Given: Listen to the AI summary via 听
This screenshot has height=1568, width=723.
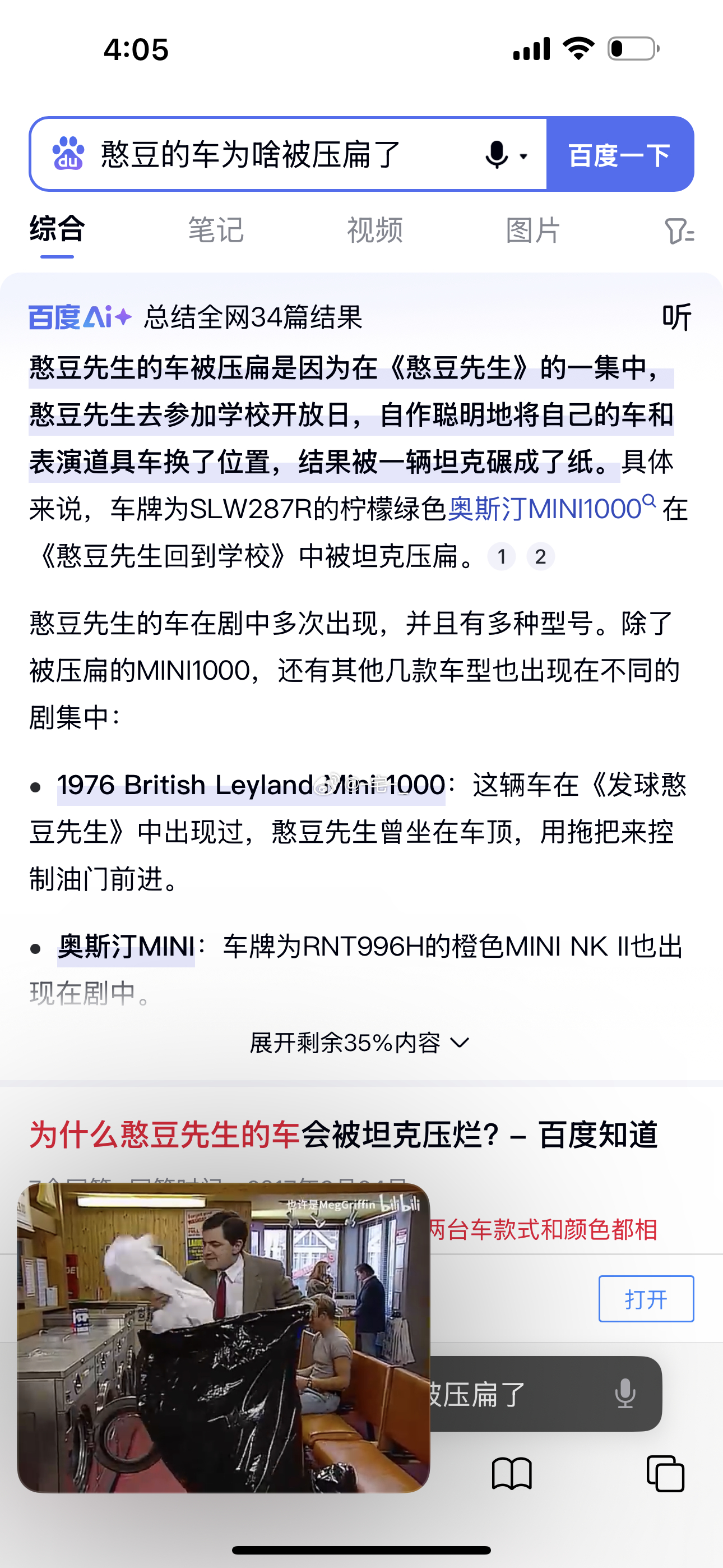Looking at the screenshot, I should (676, 317).
